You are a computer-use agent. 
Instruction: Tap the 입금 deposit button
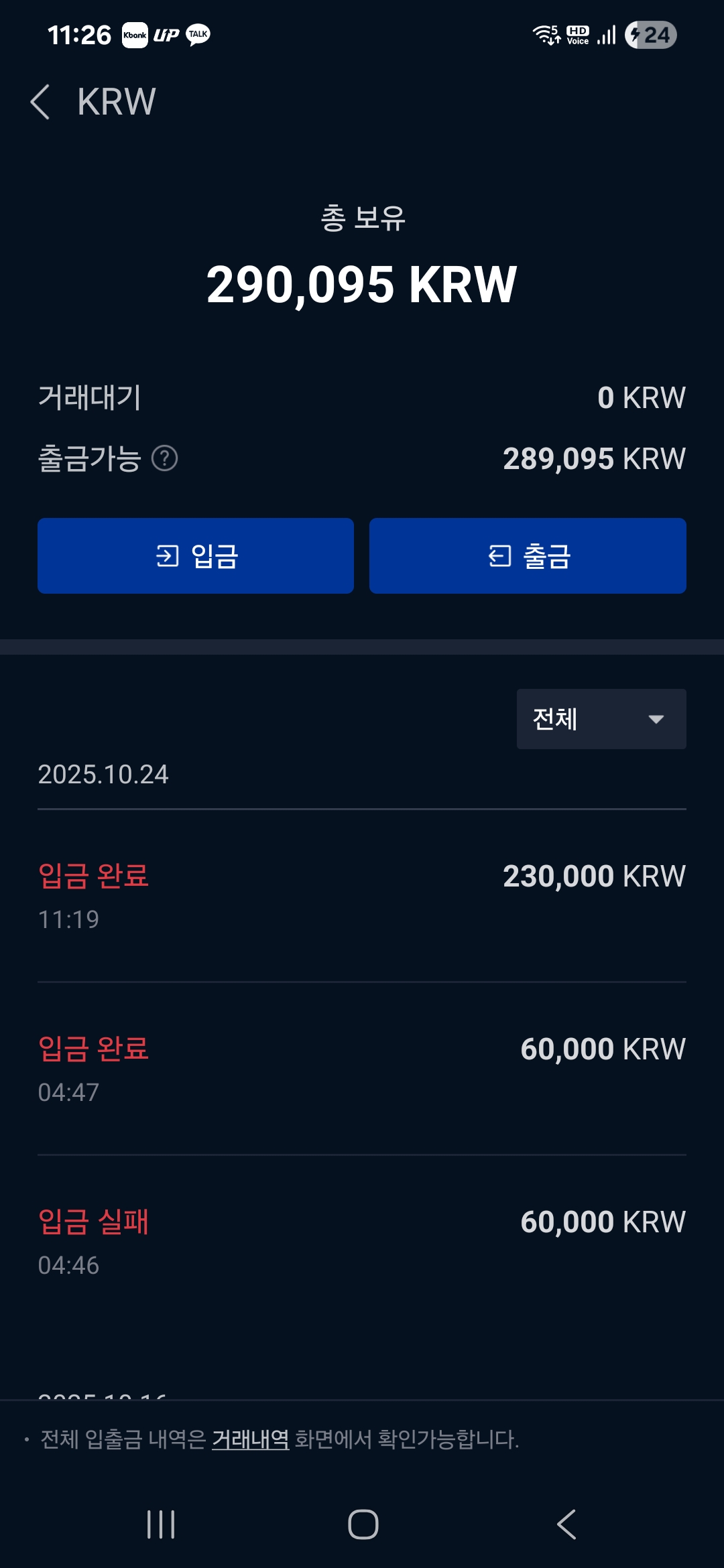[x=196, y=556]
